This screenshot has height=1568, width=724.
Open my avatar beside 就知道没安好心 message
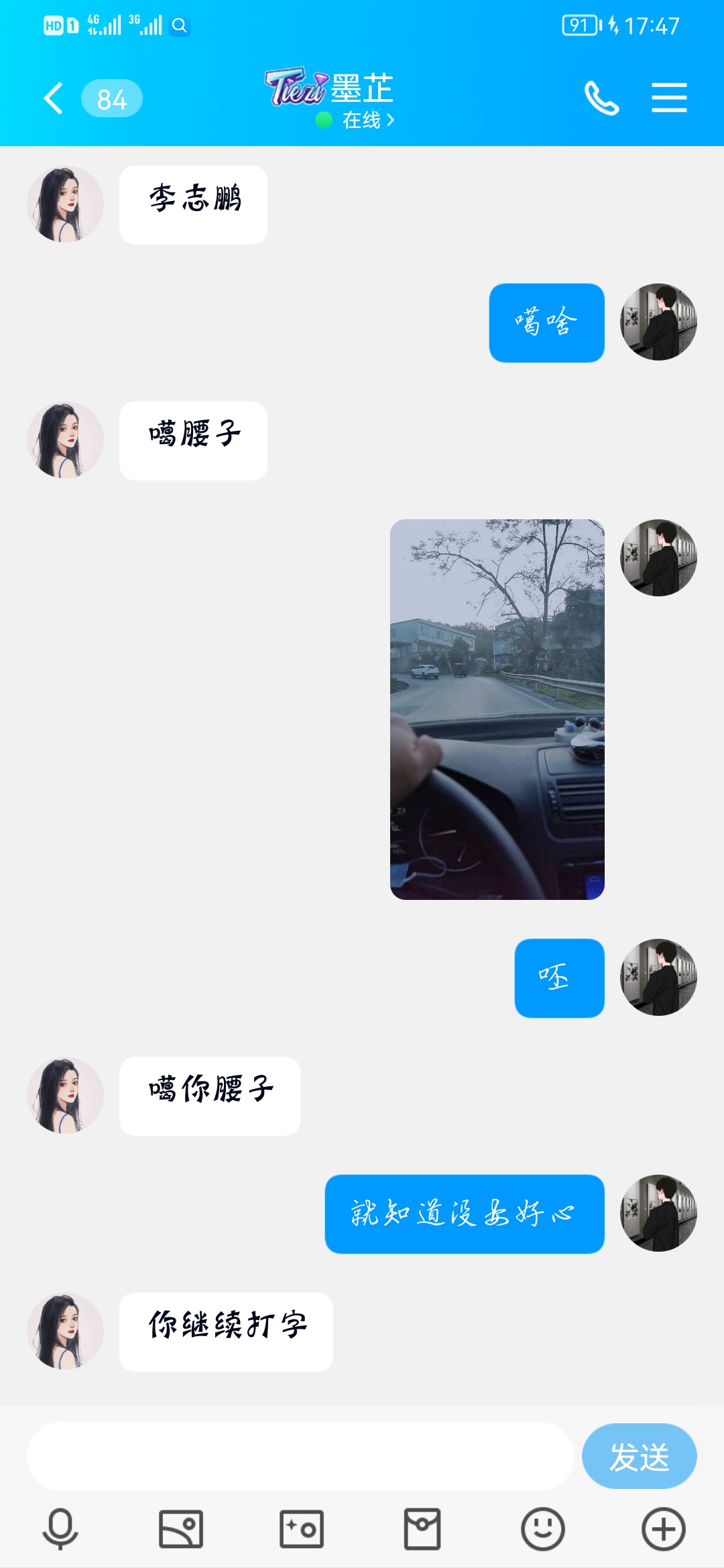click(658, 1213)
